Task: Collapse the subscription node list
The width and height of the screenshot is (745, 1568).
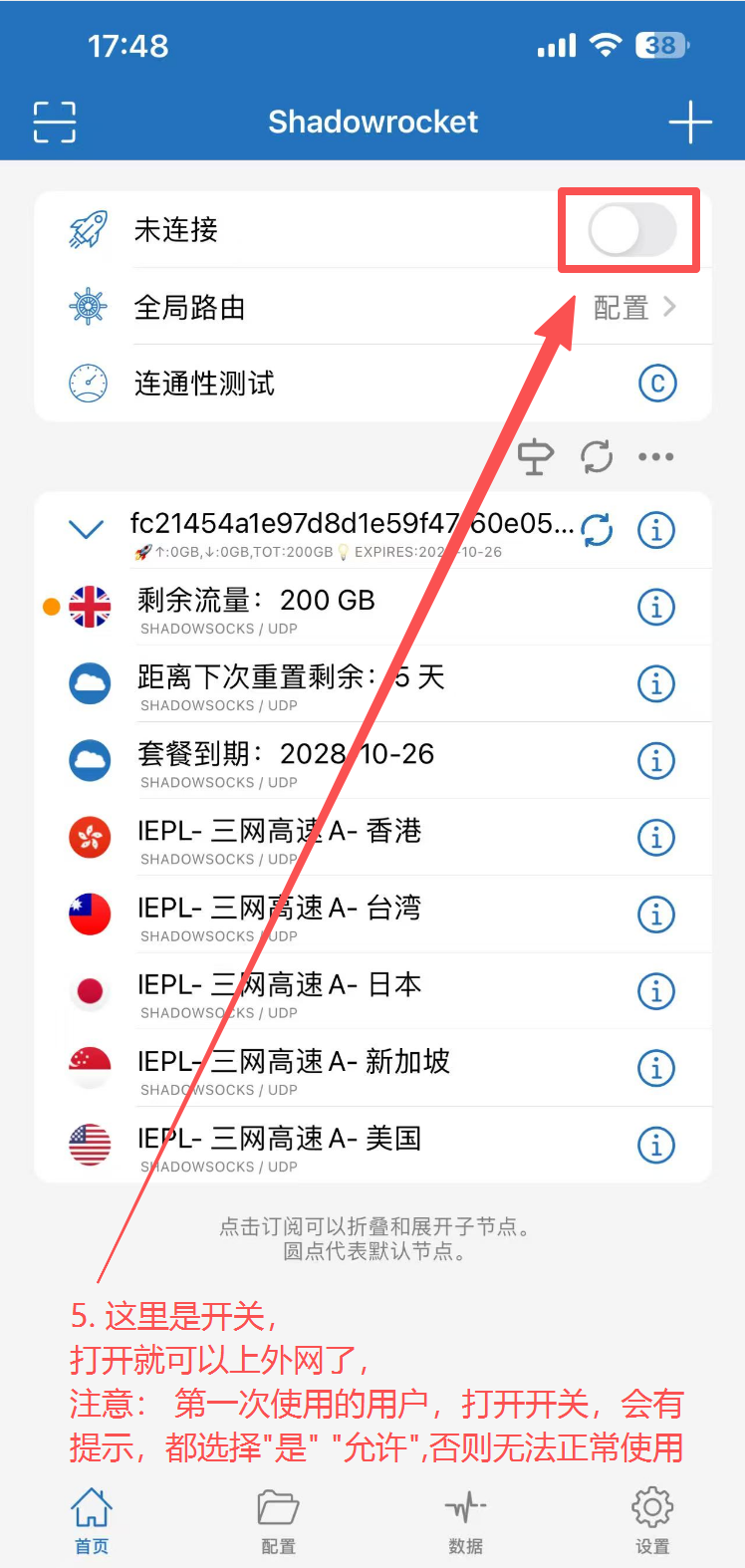Action: [x=87, y=529]
